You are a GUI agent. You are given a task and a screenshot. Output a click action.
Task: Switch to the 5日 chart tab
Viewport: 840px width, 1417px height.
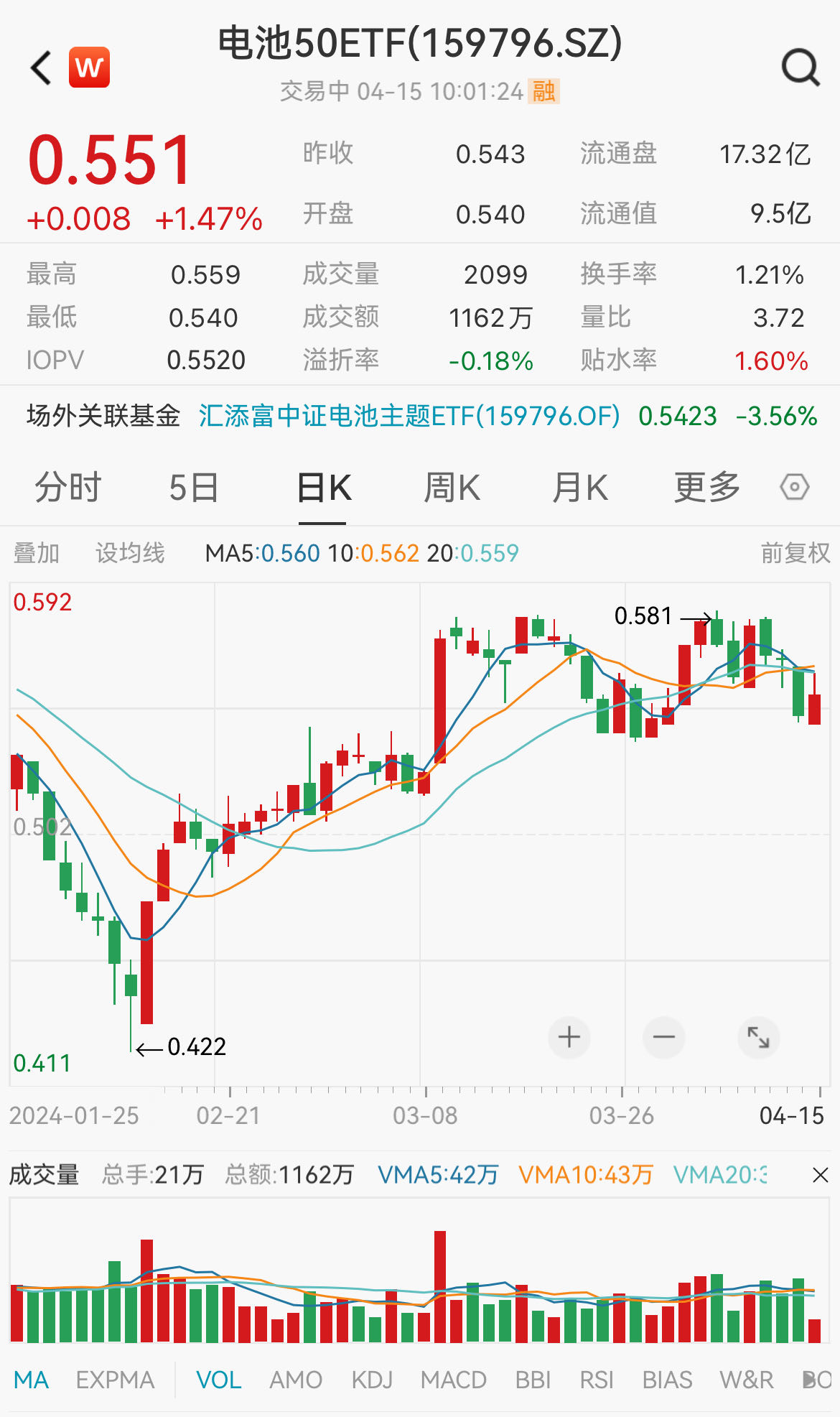pos(194,488)
